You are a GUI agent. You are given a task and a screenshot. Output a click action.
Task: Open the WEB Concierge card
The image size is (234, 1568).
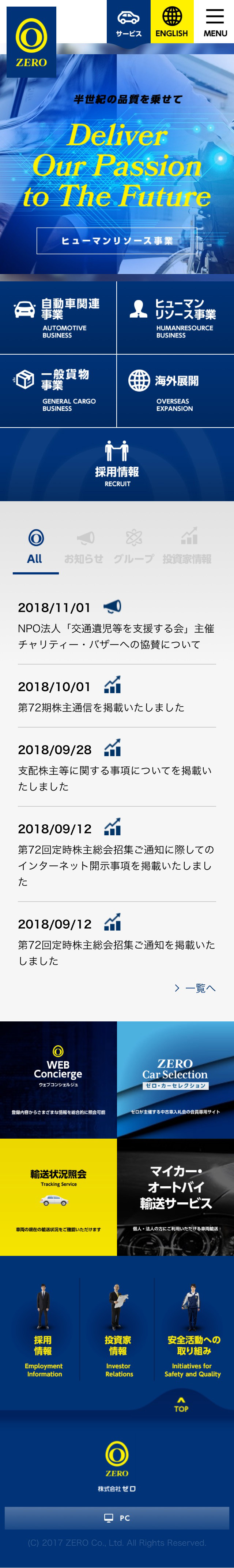pyautogui.click(x=58, y=1080)
